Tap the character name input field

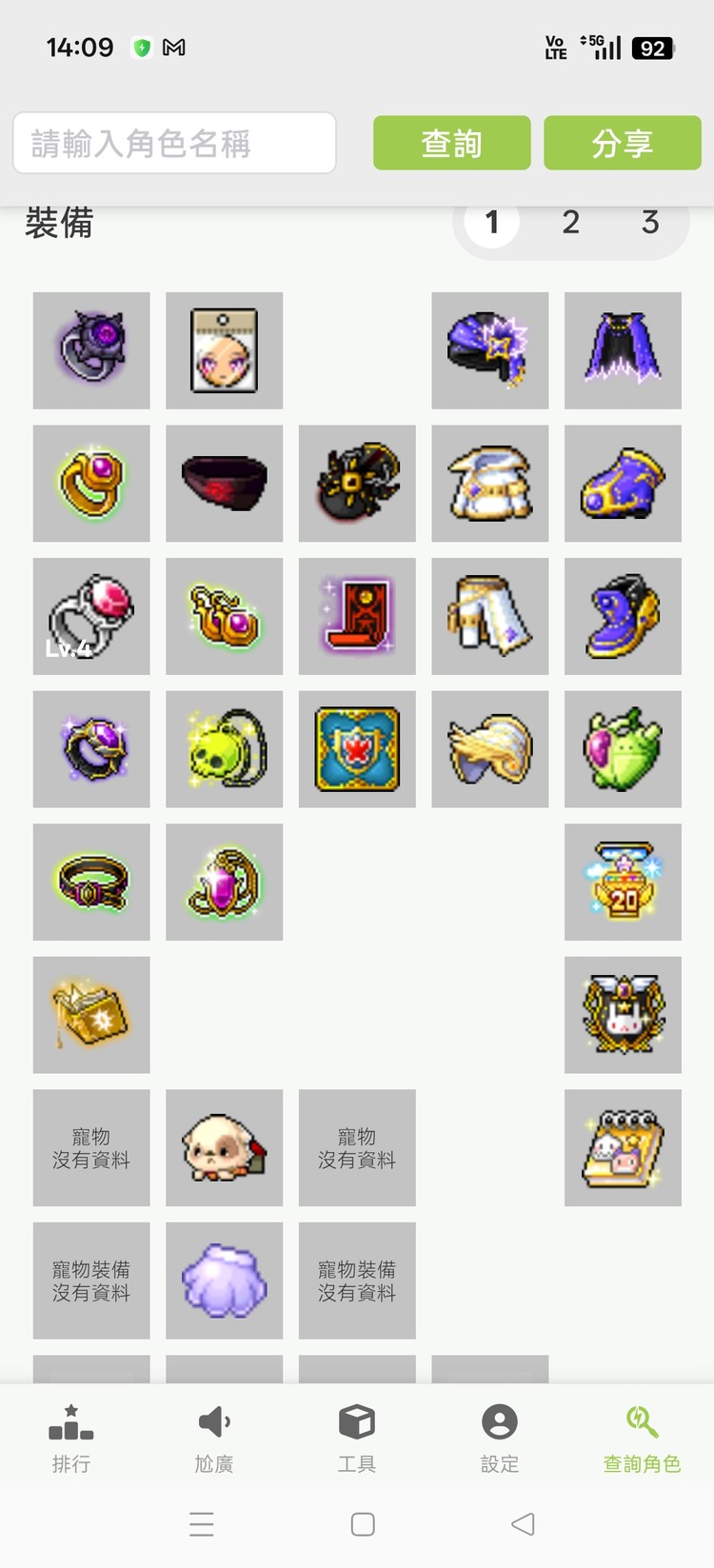174,144
